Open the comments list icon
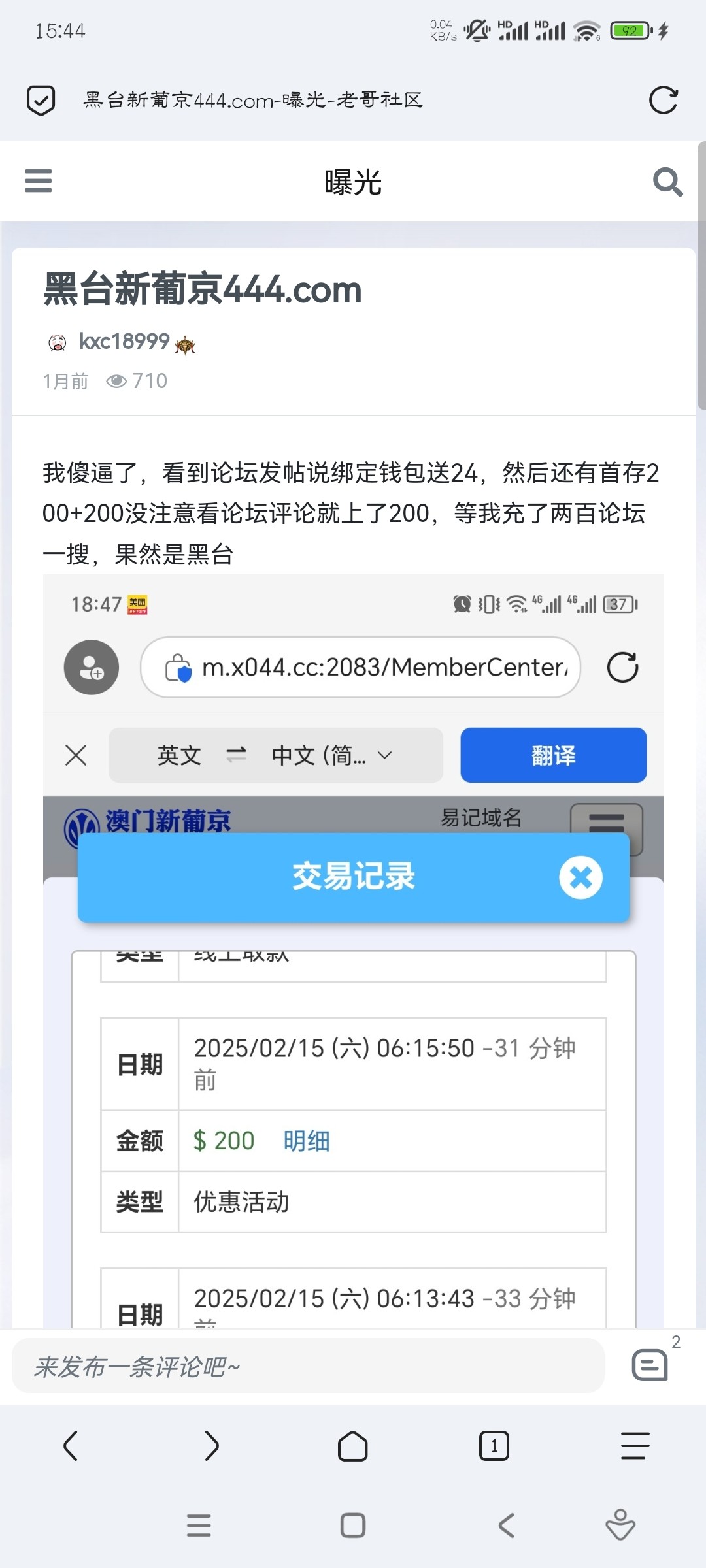This screenshot has height=1568, width=706. (650, 1365)
